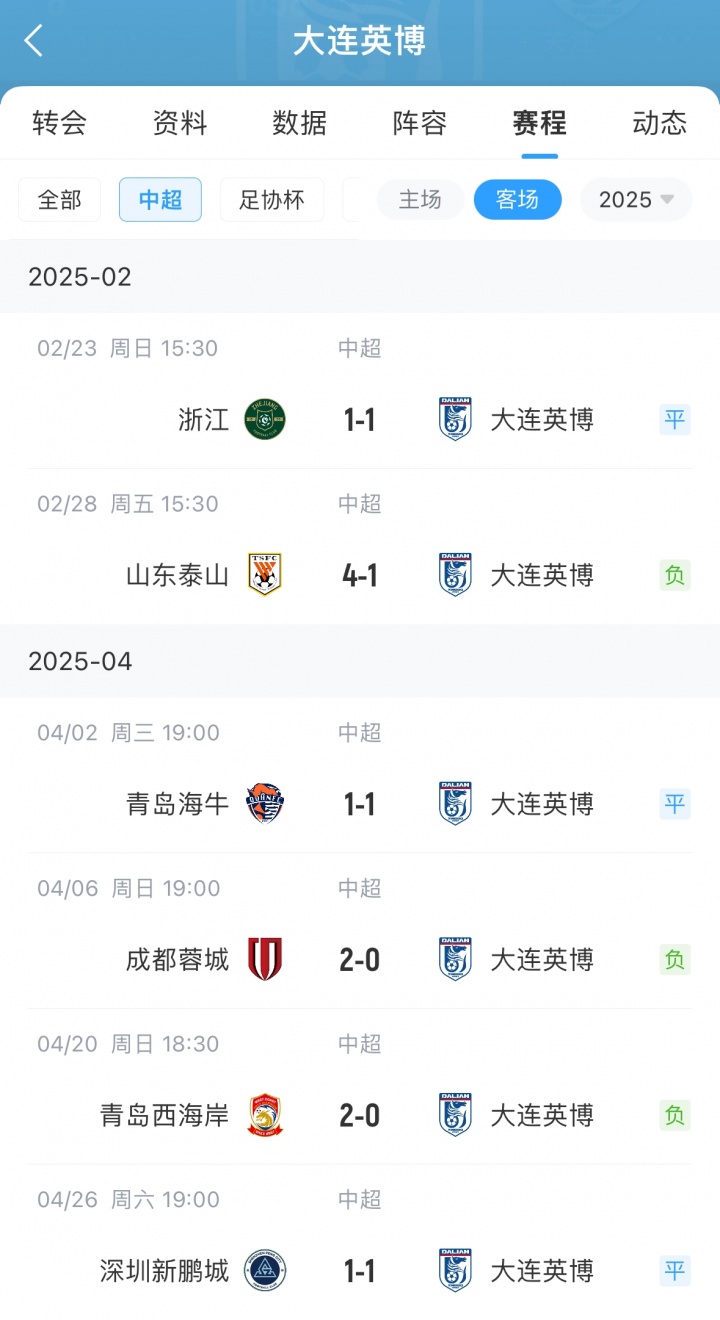Open the 成都蓉城 2-0 match
Viewport: 720px width, 1320px height.
coord(360,960)
